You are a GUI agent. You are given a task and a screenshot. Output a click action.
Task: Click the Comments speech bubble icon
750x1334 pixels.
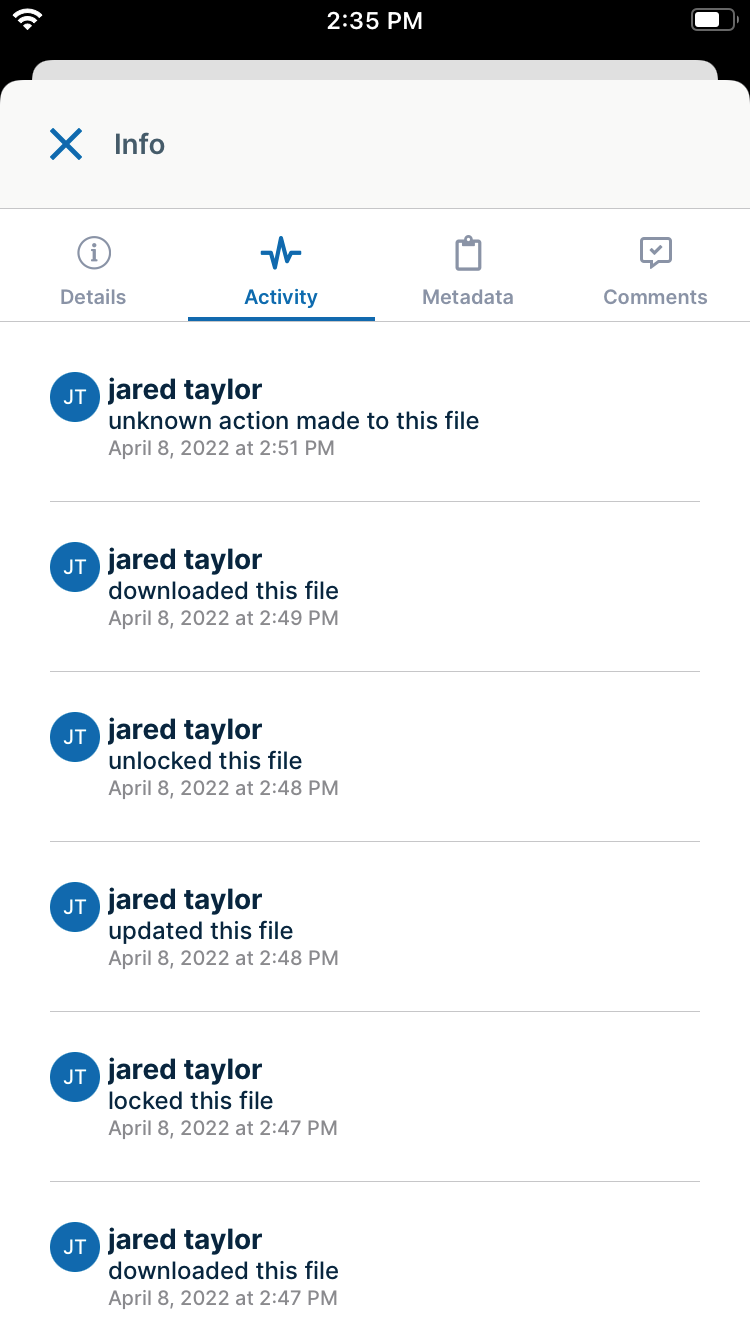tap(655, 252)
